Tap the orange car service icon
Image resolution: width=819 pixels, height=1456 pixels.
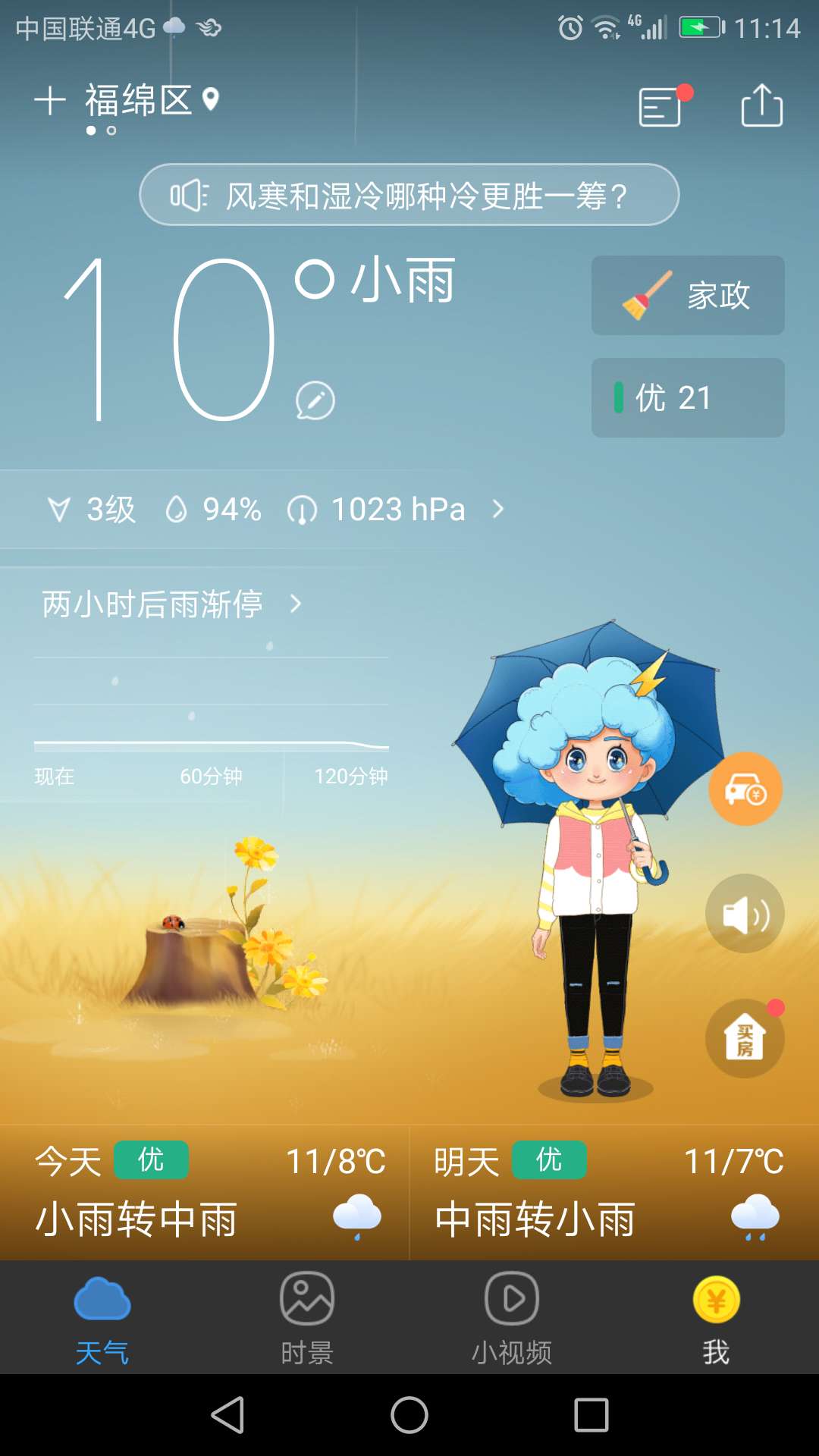click(744, 789)
